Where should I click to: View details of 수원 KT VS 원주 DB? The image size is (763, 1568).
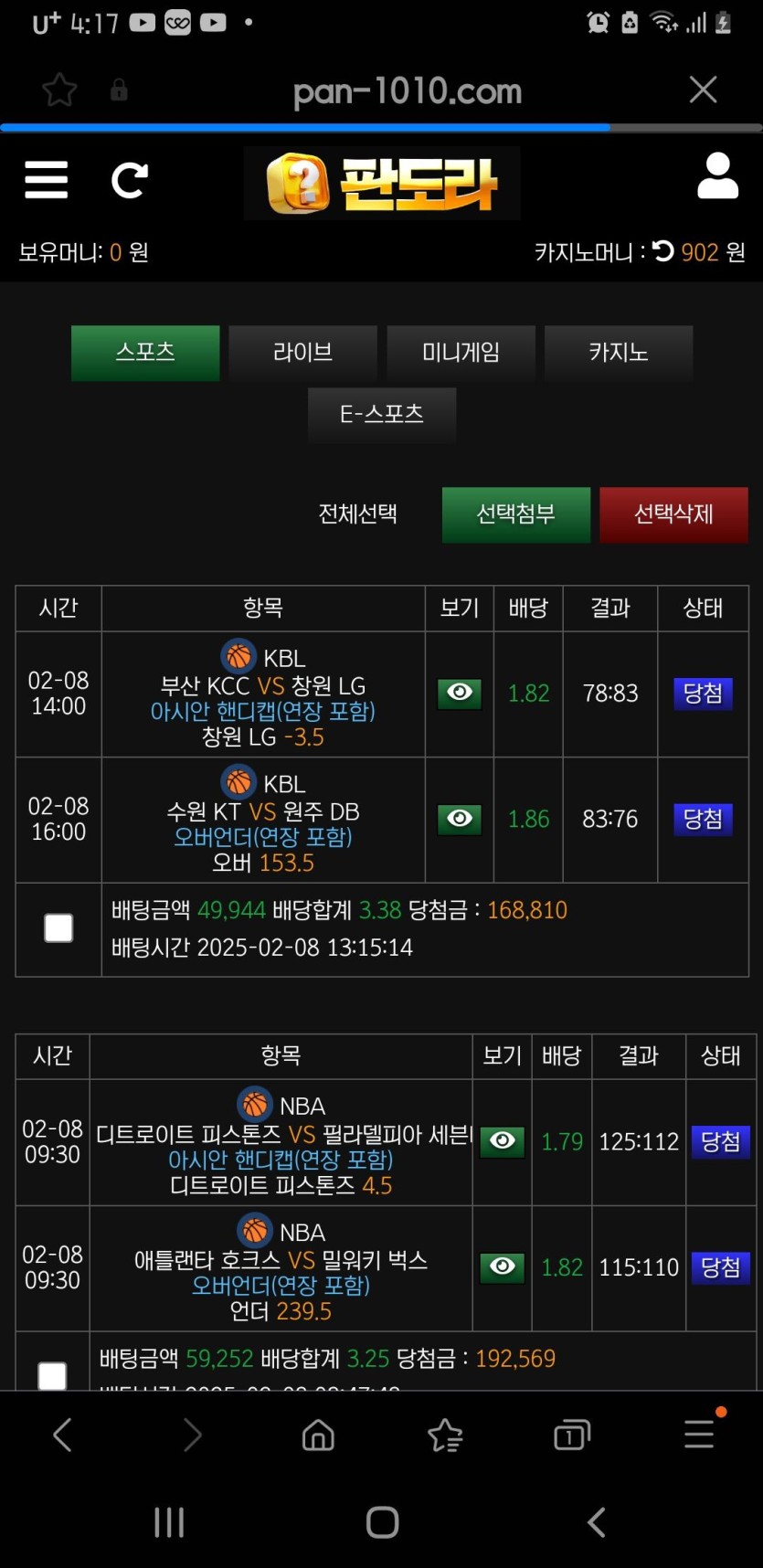(460, 819)
